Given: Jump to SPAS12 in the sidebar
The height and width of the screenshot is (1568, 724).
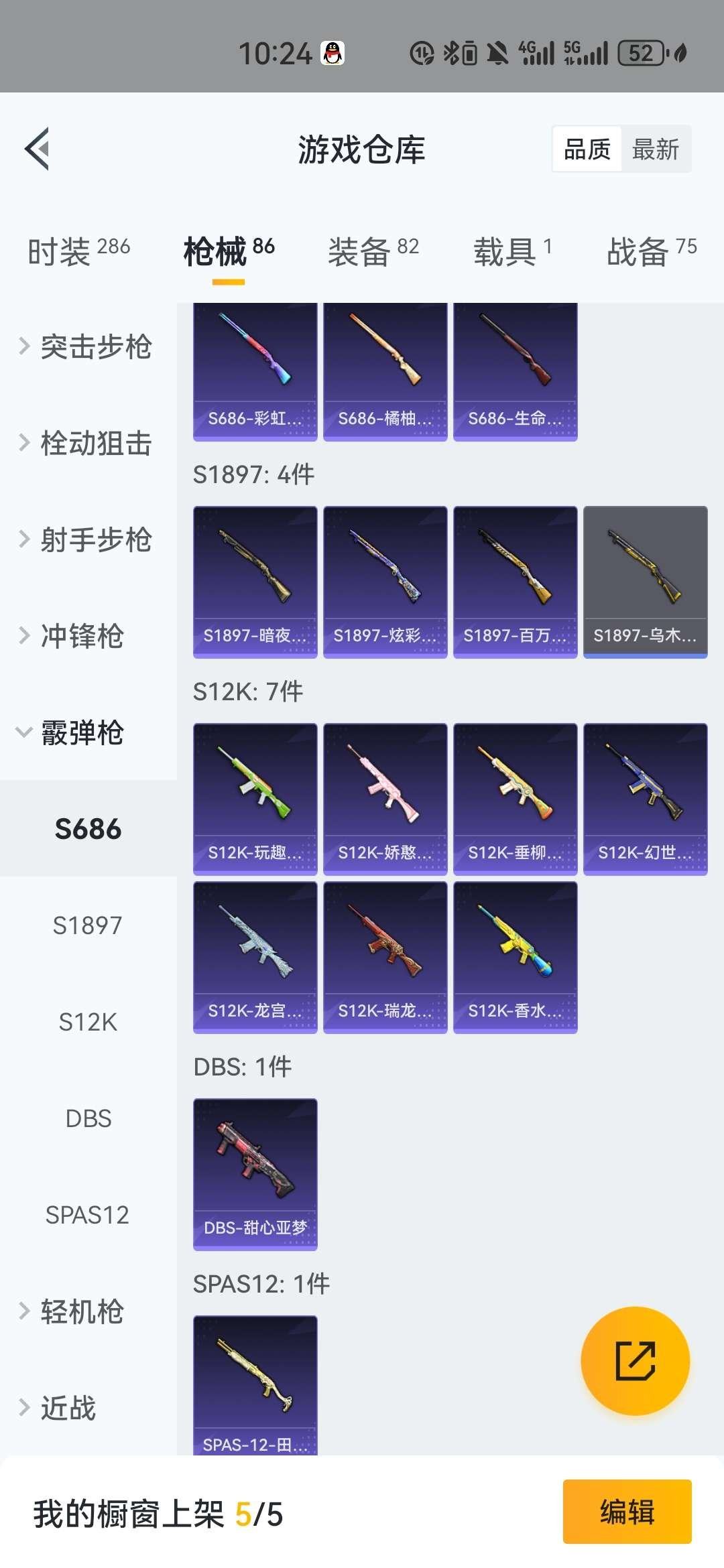Looking at the screenshot, I should coord(88,1215).
